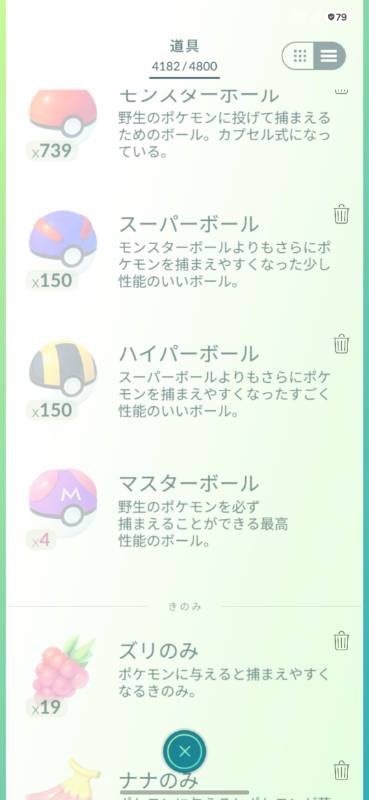Select the ズリのみ berry item
Viewport: 369px width, 800px height.
point(185,673)
